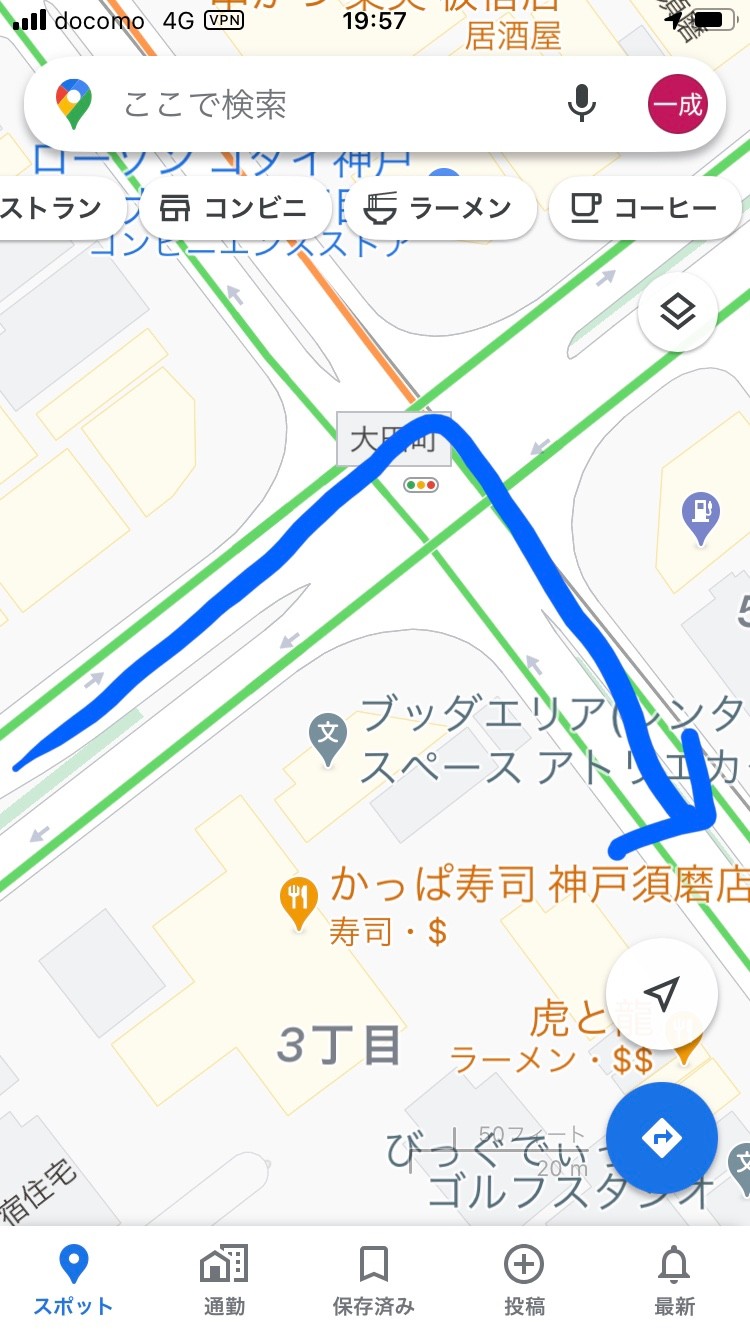The image size is (750, 1334).
Task: Open the 一成 account profile avatar
Action: pos(678,104)
